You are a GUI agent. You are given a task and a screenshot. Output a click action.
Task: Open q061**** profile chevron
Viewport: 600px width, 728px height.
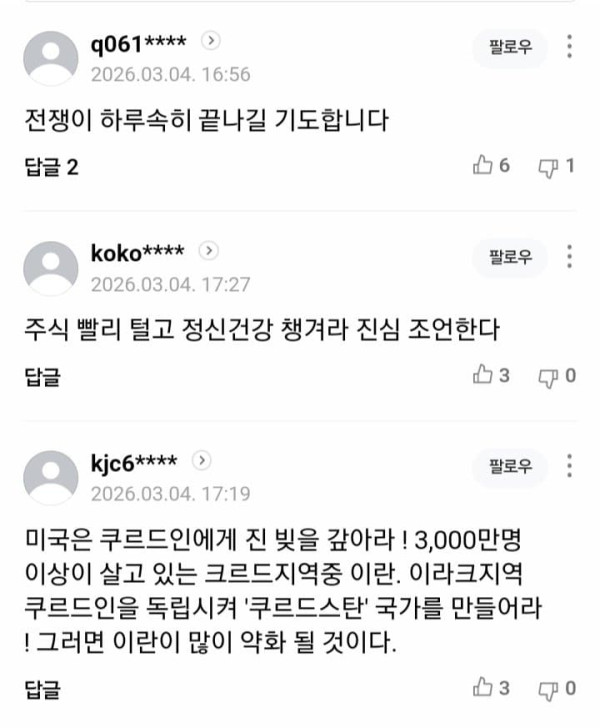(x=211, y=41)
